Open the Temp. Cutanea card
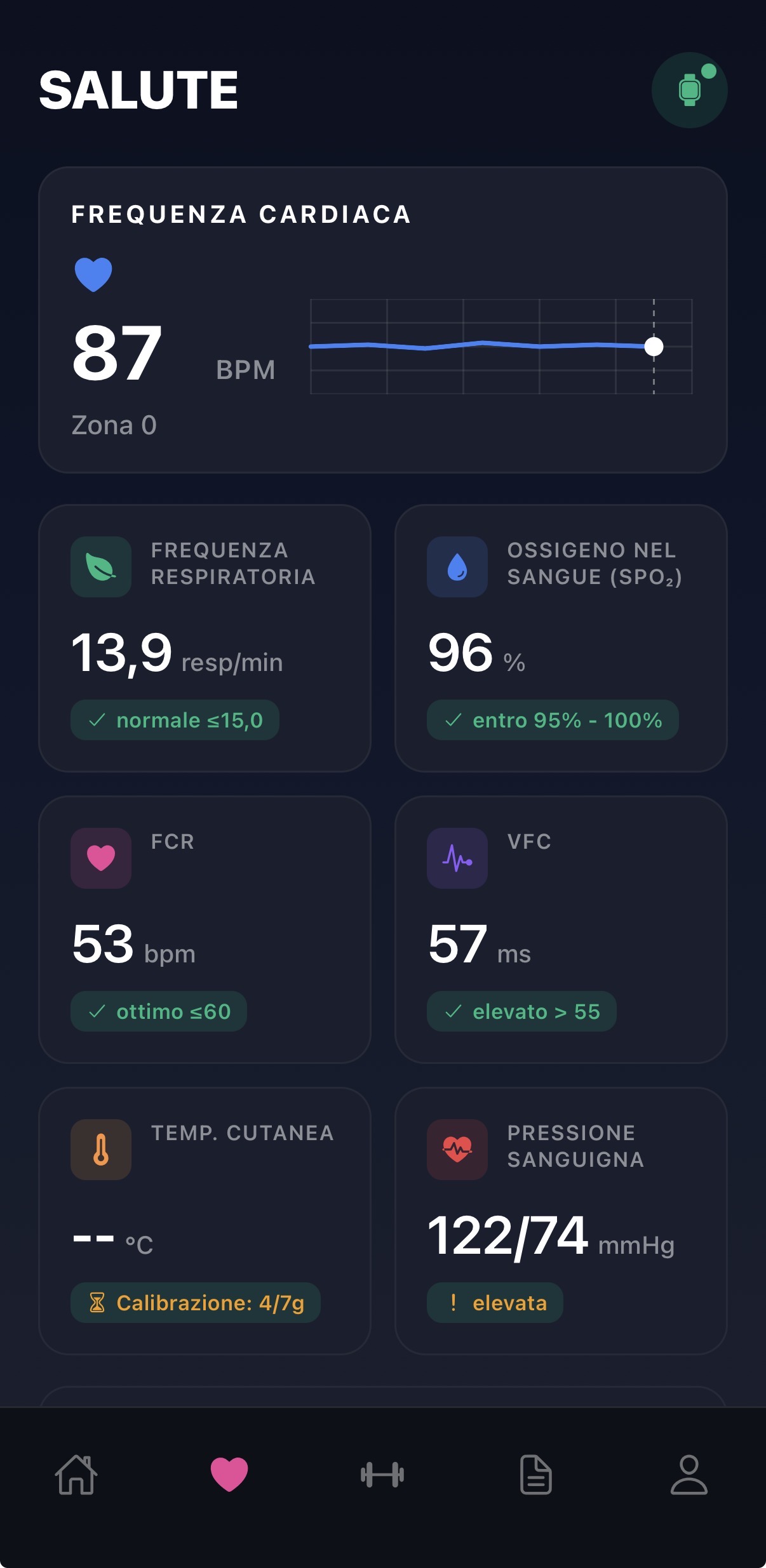Viewport: 766px width, 1568px height. pyautogui.click(x=205, y=1221)
